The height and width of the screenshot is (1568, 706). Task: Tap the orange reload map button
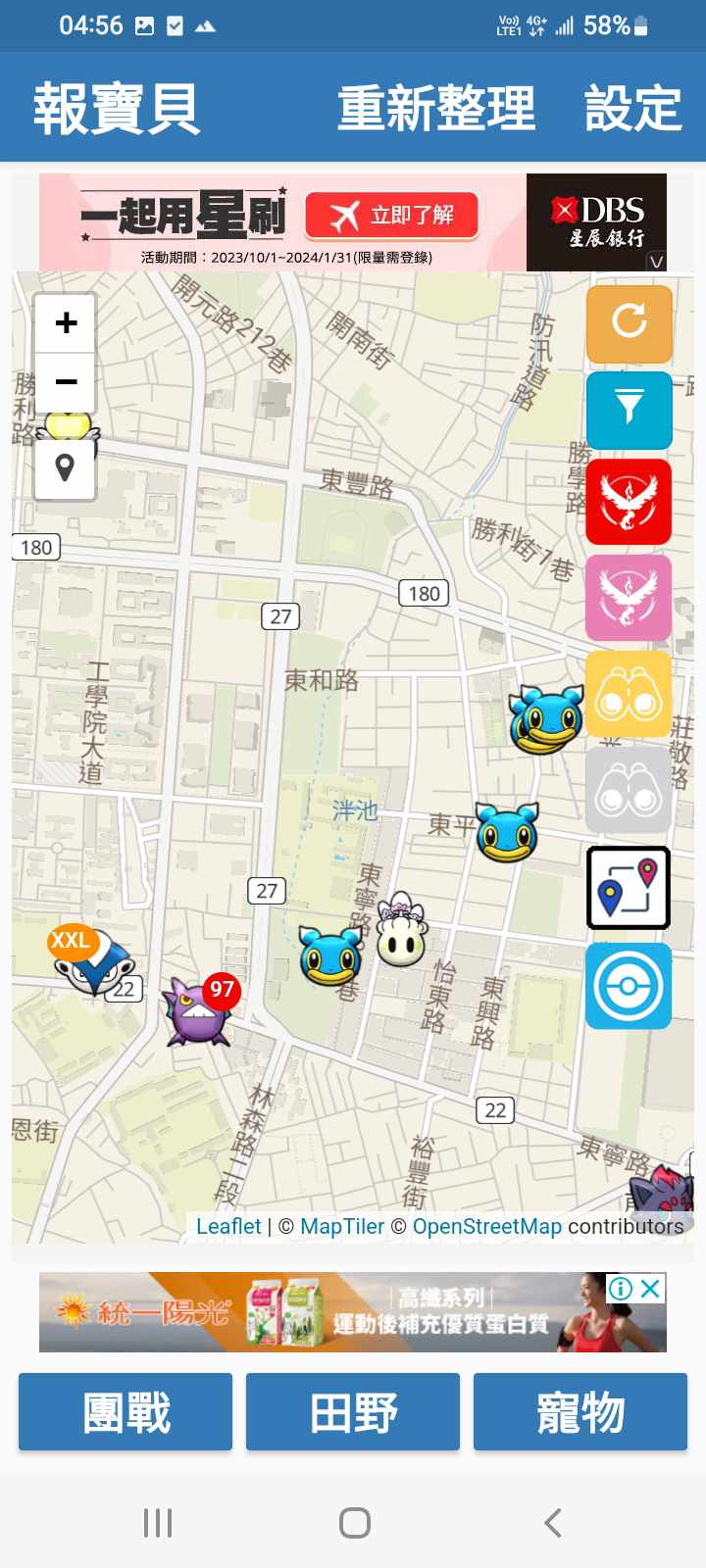(629, 323)
